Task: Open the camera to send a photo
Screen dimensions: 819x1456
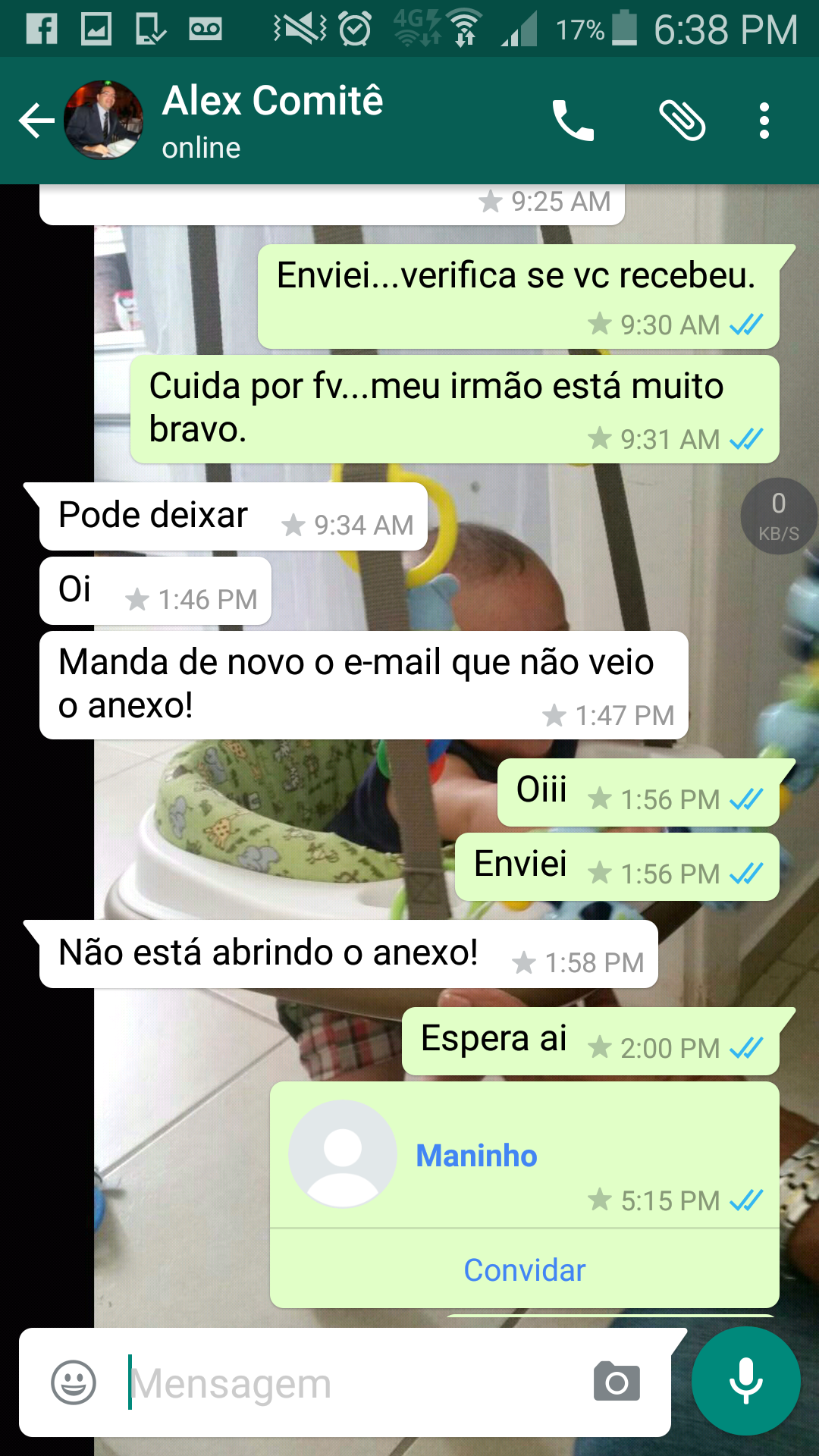Action: pos(617,1382)
